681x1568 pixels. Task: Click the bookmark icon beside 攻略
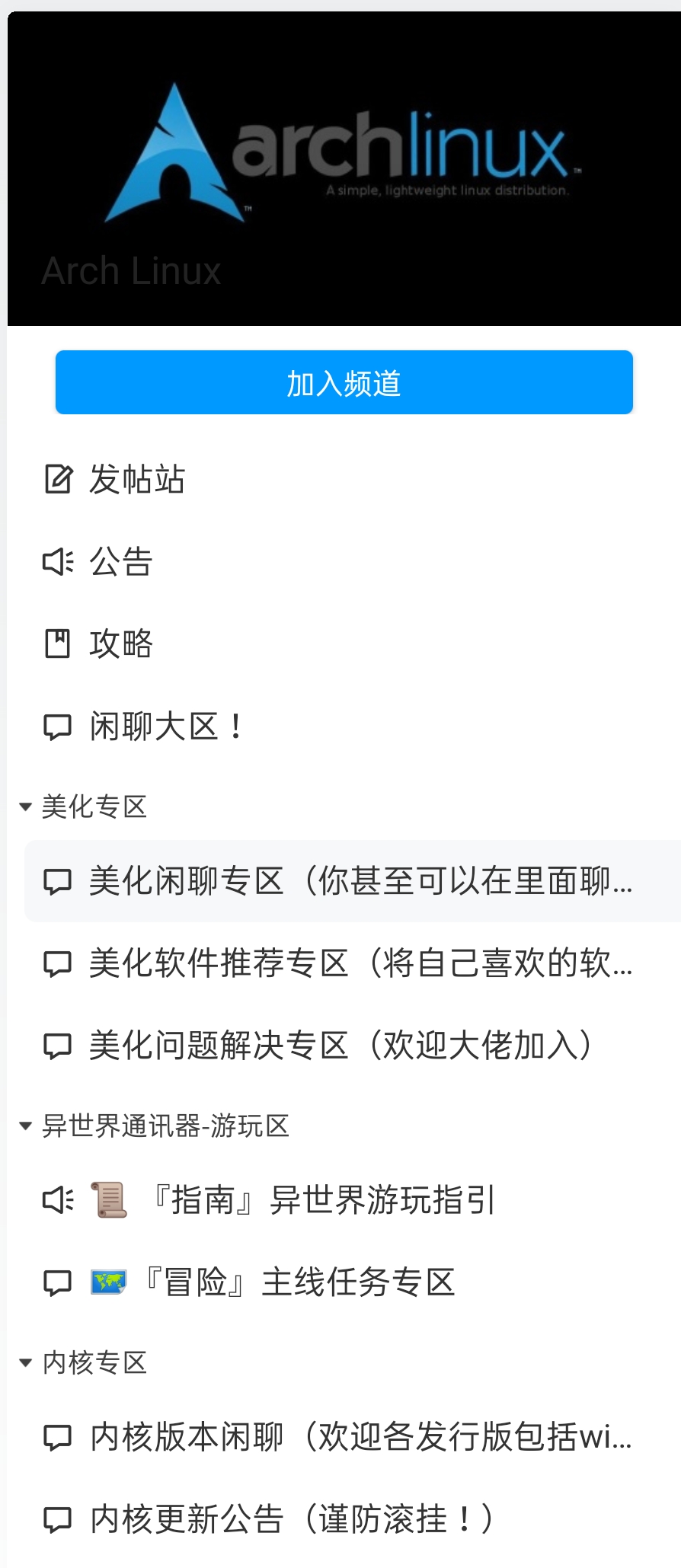pyautogui.click(x=57, y=644)
